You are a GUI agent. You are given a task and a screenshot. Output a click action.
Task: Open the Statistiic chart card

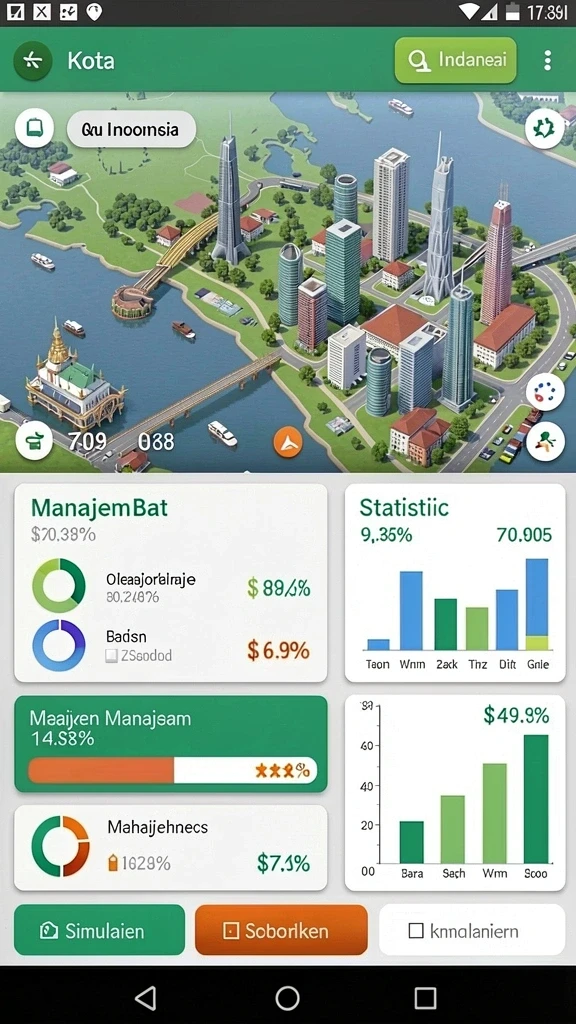pyautogui.click(x=455, y=583)
